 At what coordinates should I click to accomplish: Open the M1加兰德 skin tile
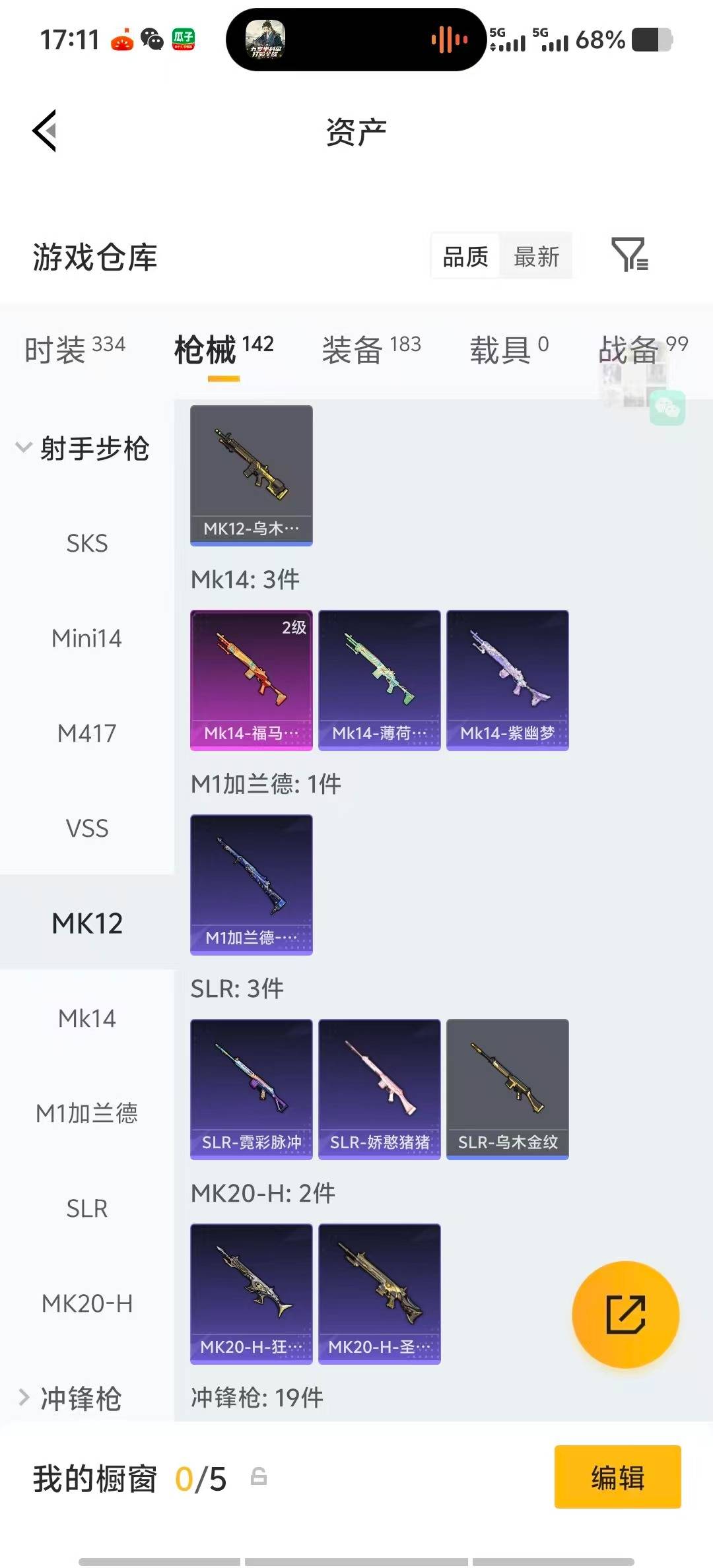pos(251,884)
